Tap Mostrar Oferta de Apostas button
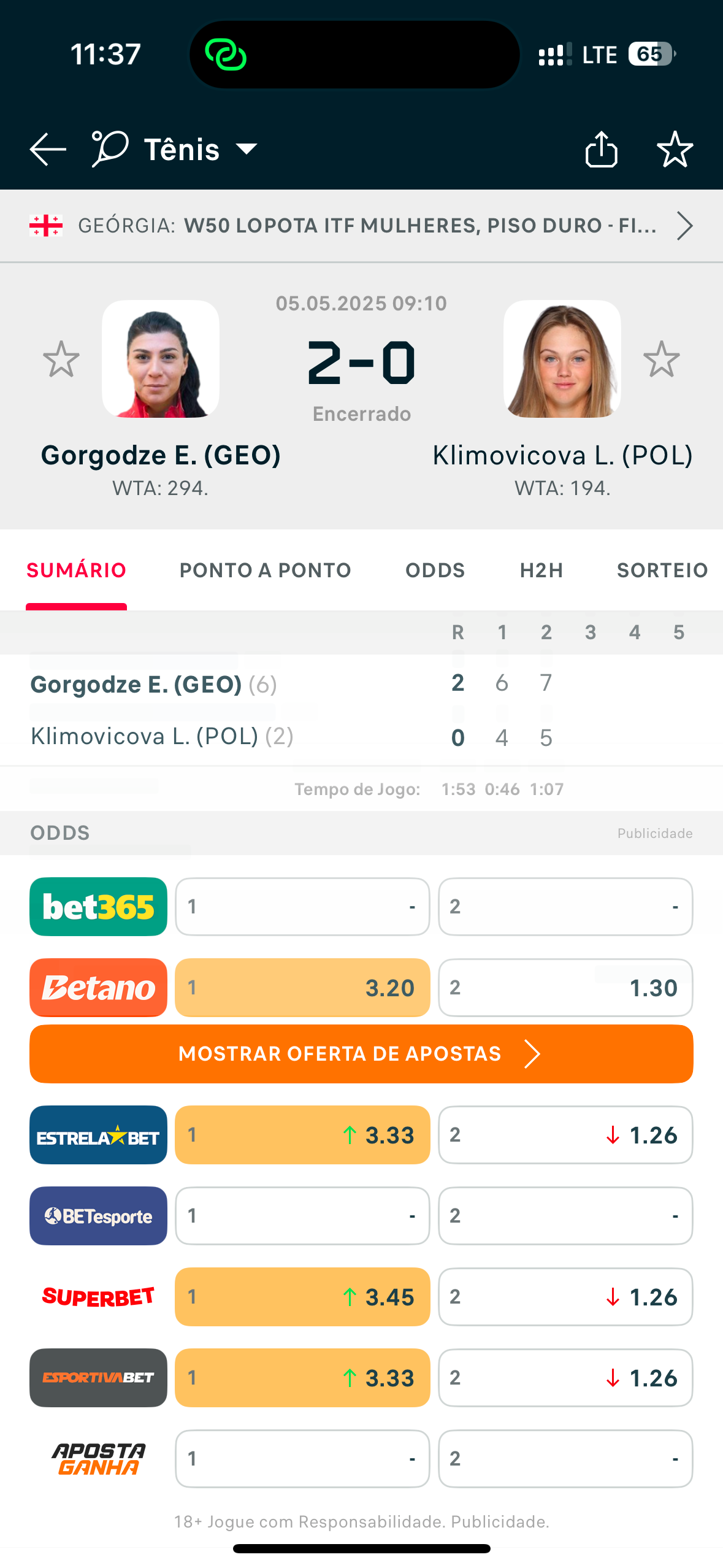This screenshot has width=723, height=1568. coord(361,1053)
